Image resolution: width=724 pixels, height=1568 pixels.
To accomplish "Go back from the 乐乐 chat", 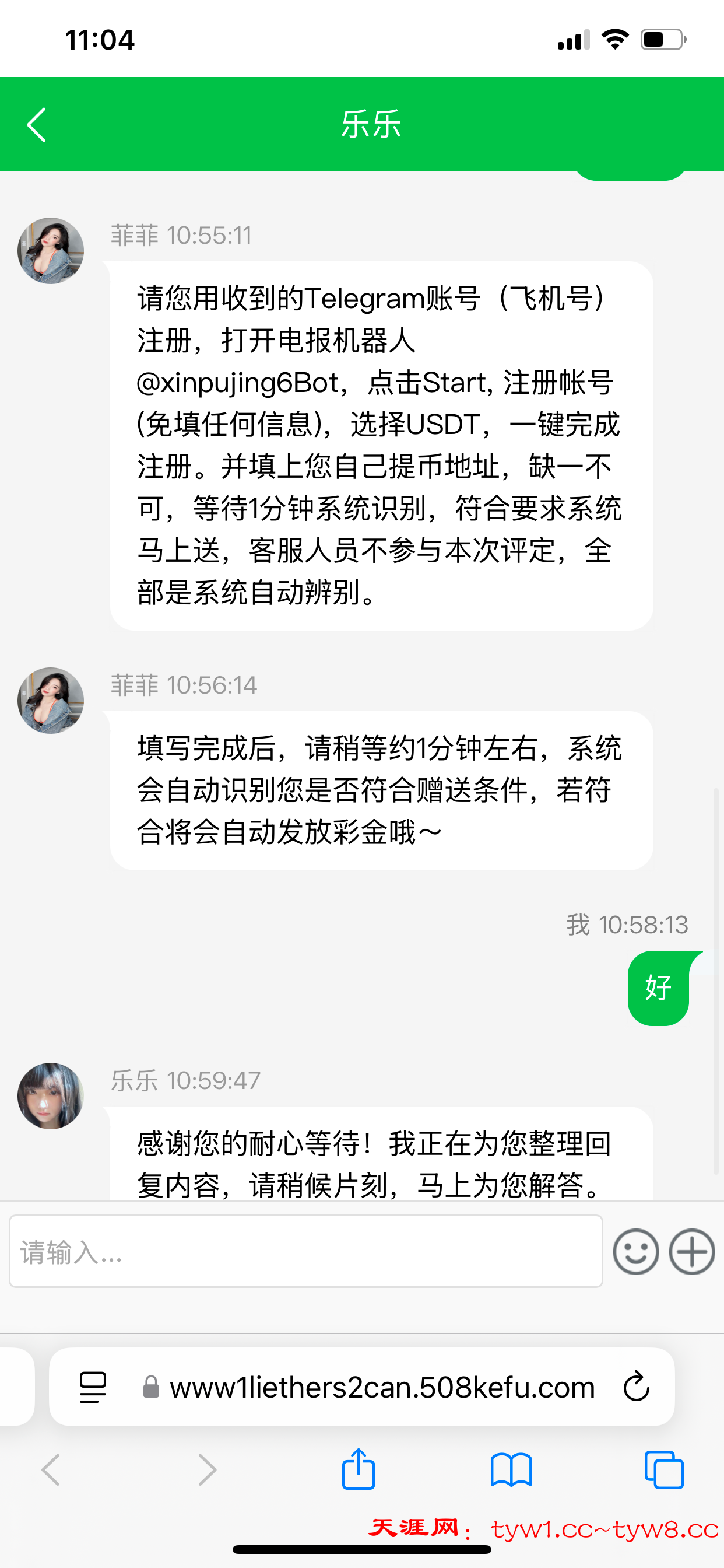I will tap(37, 125).
